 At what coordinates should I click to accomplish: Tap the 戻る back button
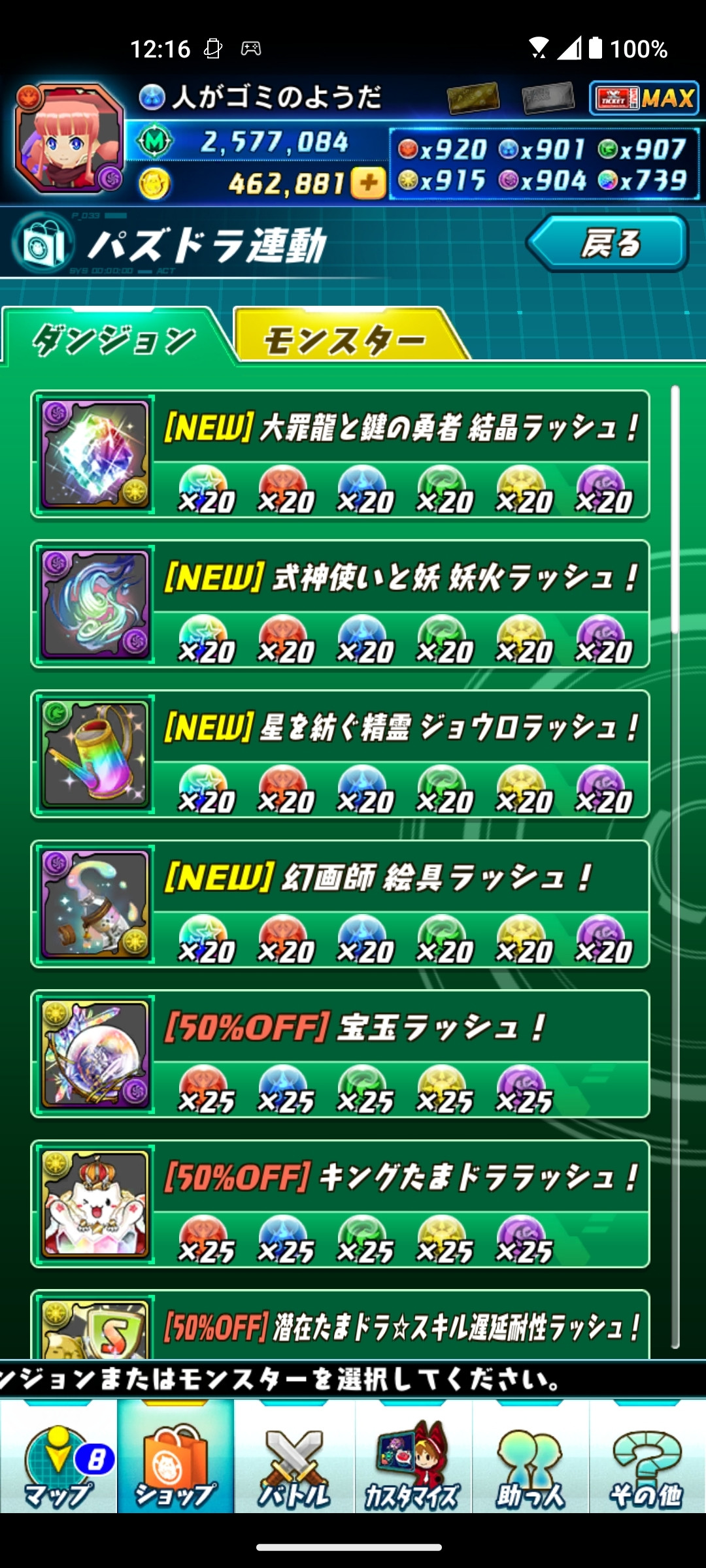pyautogui.click(x=608, y=243)
